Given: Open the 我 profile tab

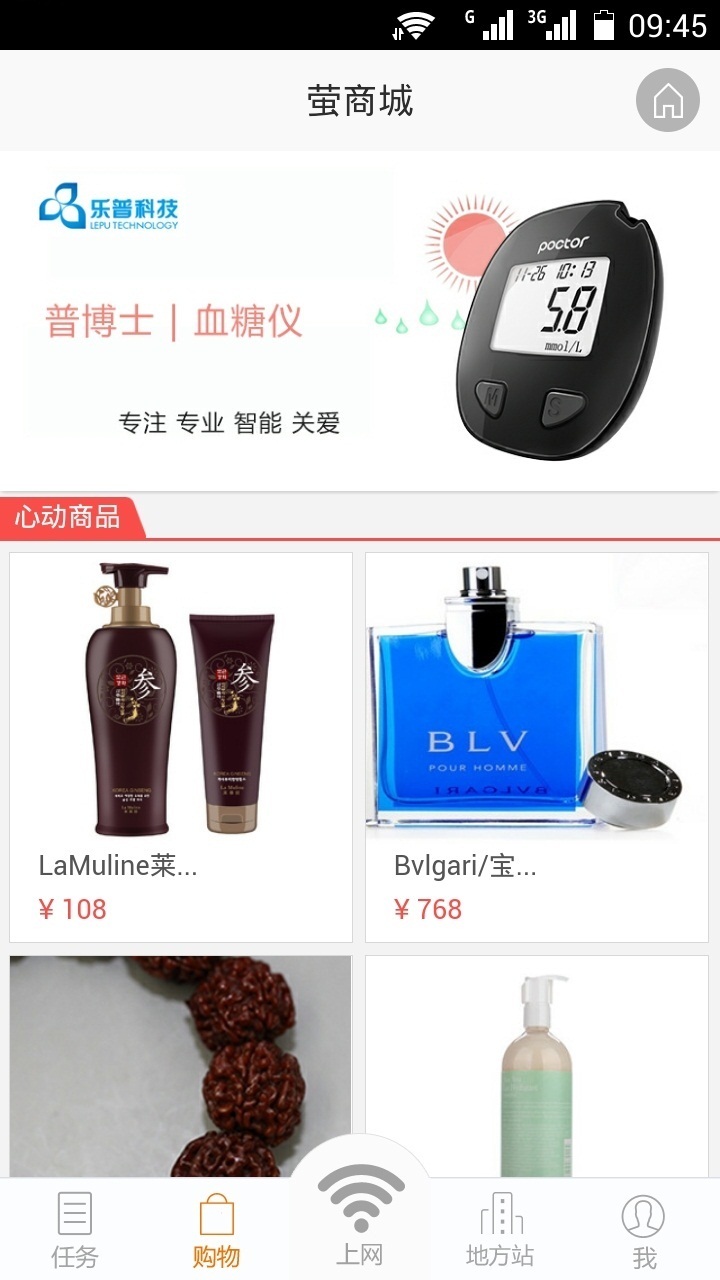Looking at the screenshot, I should (643, 1230).
